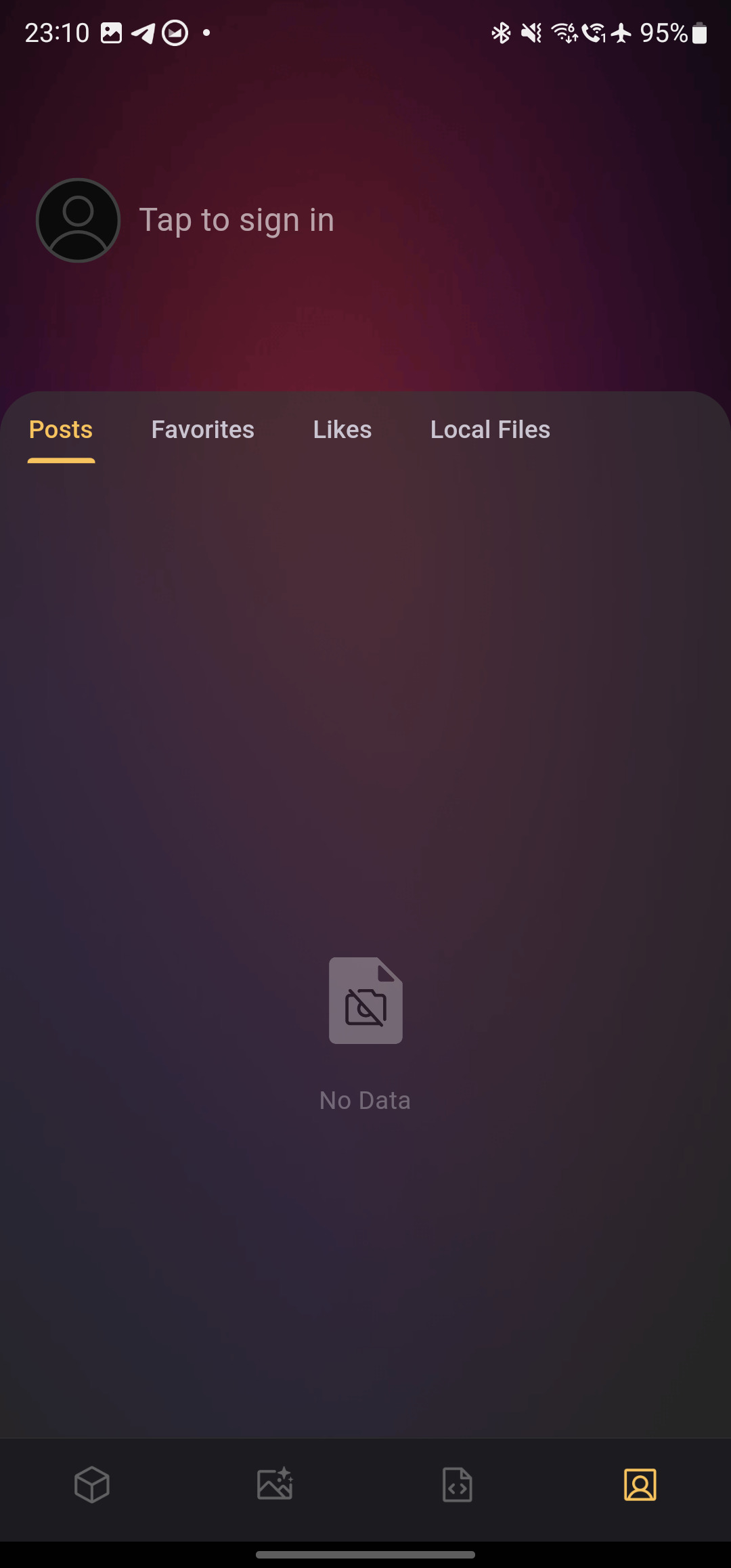Open the Local Files tab
The width and height of the screenshot is (731, 1568).
[491, 430]
